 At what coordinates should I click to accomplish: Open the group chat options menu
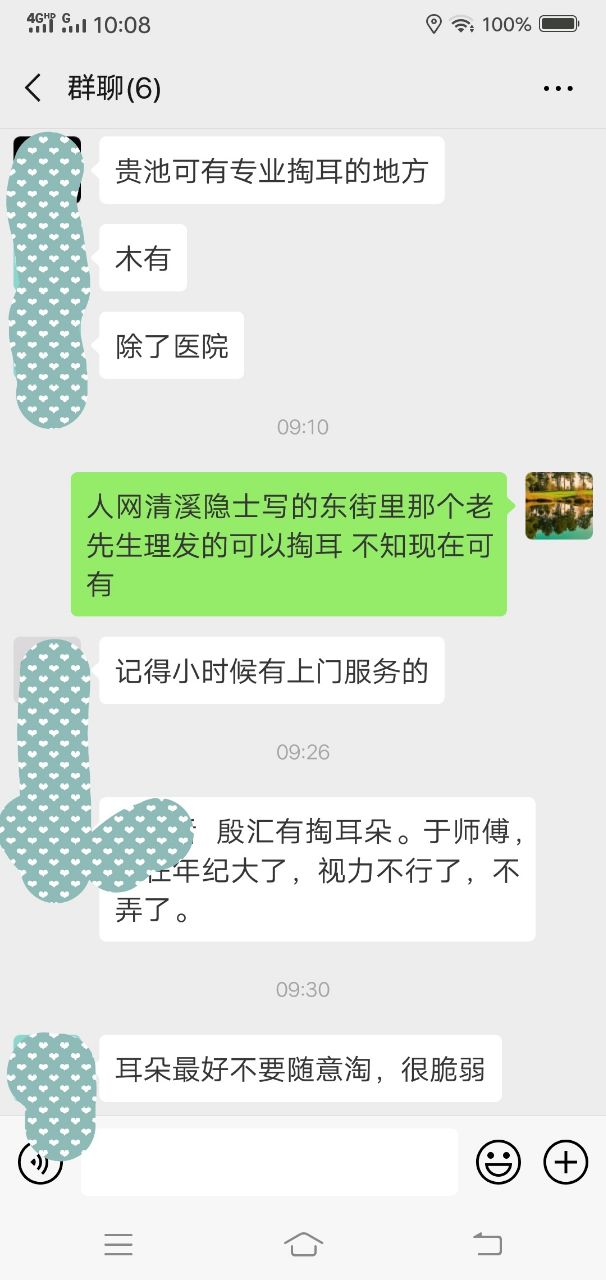coord(558,88)
